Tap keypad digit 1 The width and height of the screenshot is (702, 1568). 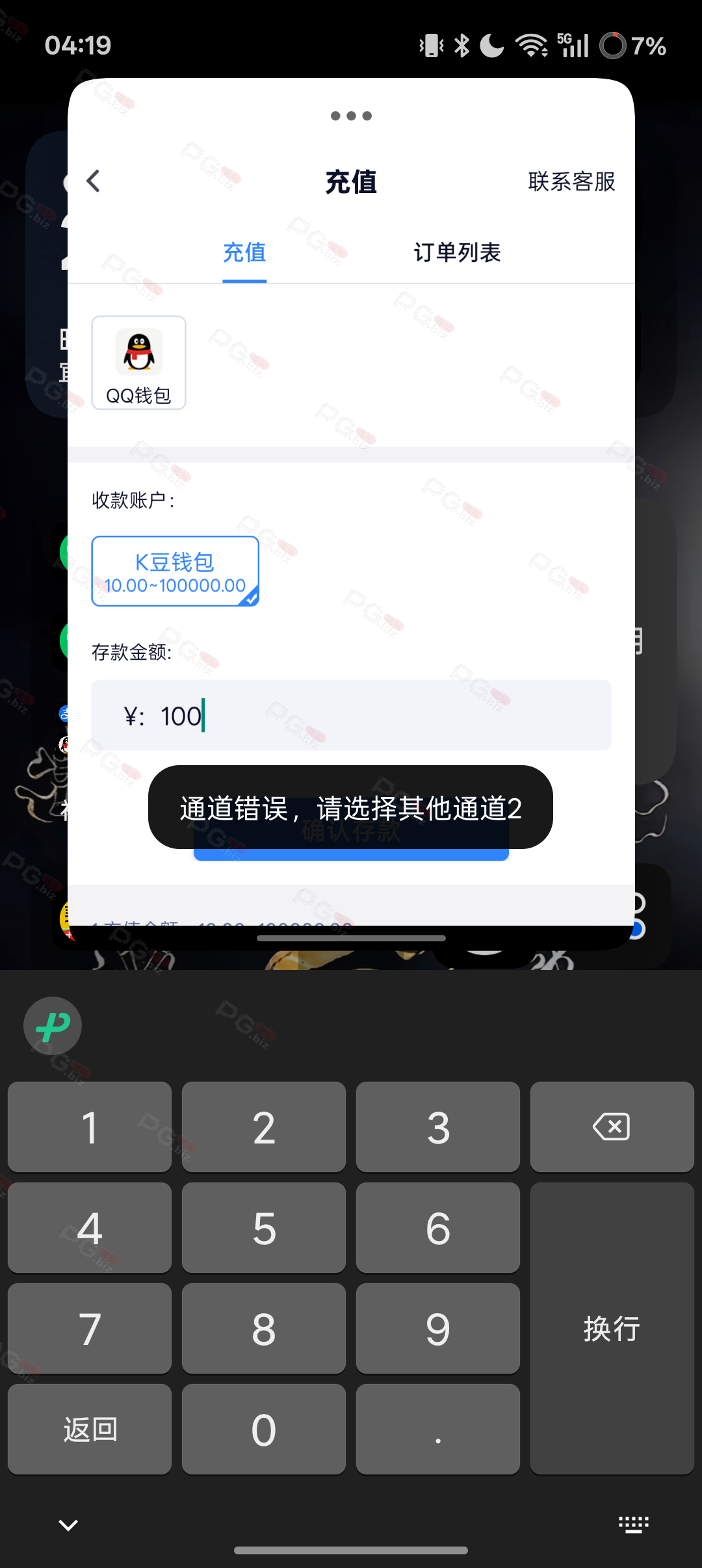90,1127
